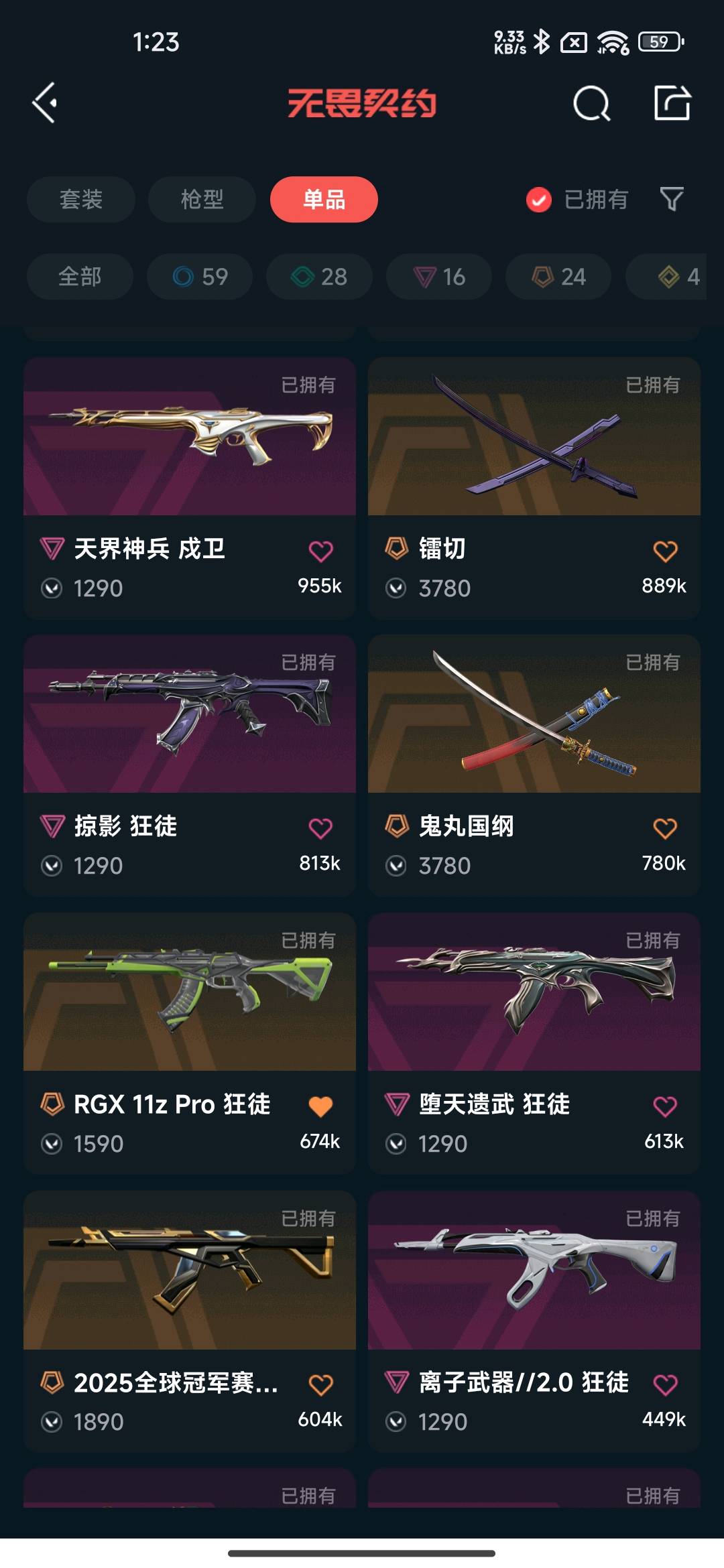Select the 单品 tab

324,199
